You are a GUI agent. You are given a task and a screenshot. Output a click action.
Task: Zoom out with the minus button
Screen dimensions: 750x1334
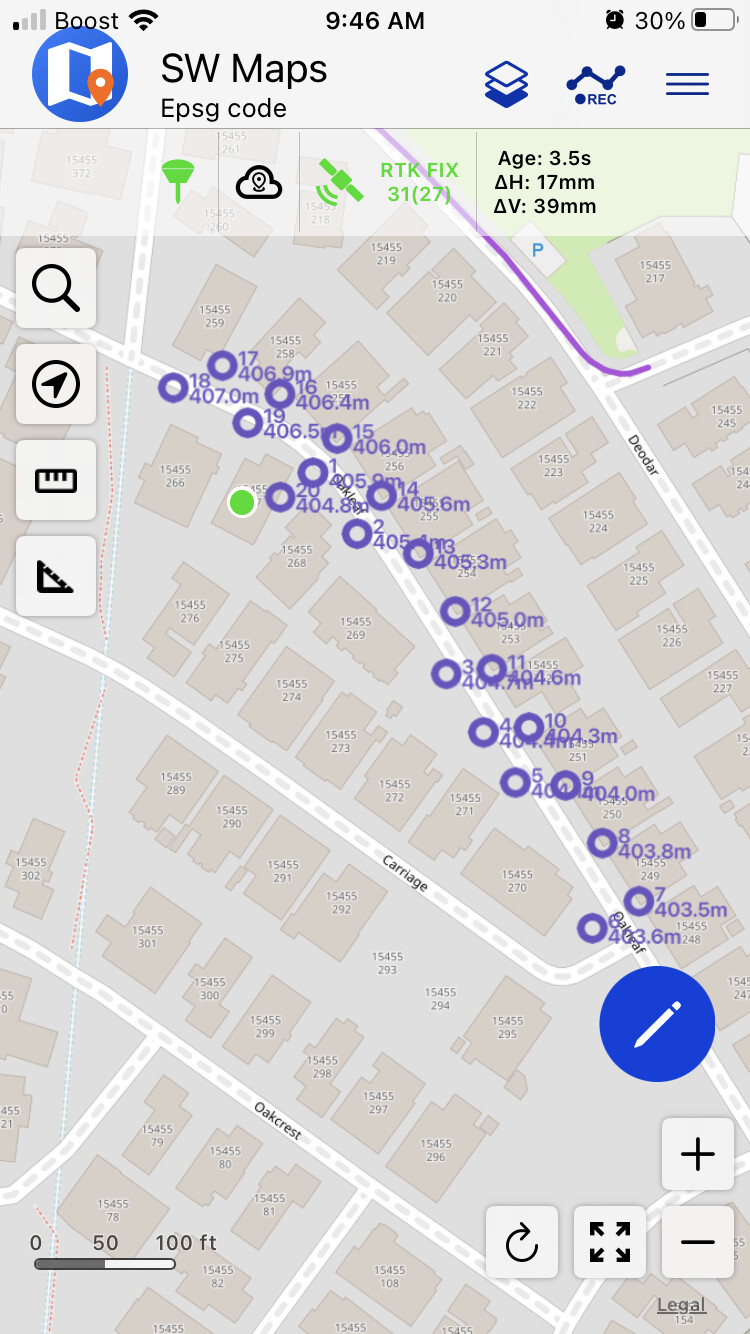pos(697,1242)
